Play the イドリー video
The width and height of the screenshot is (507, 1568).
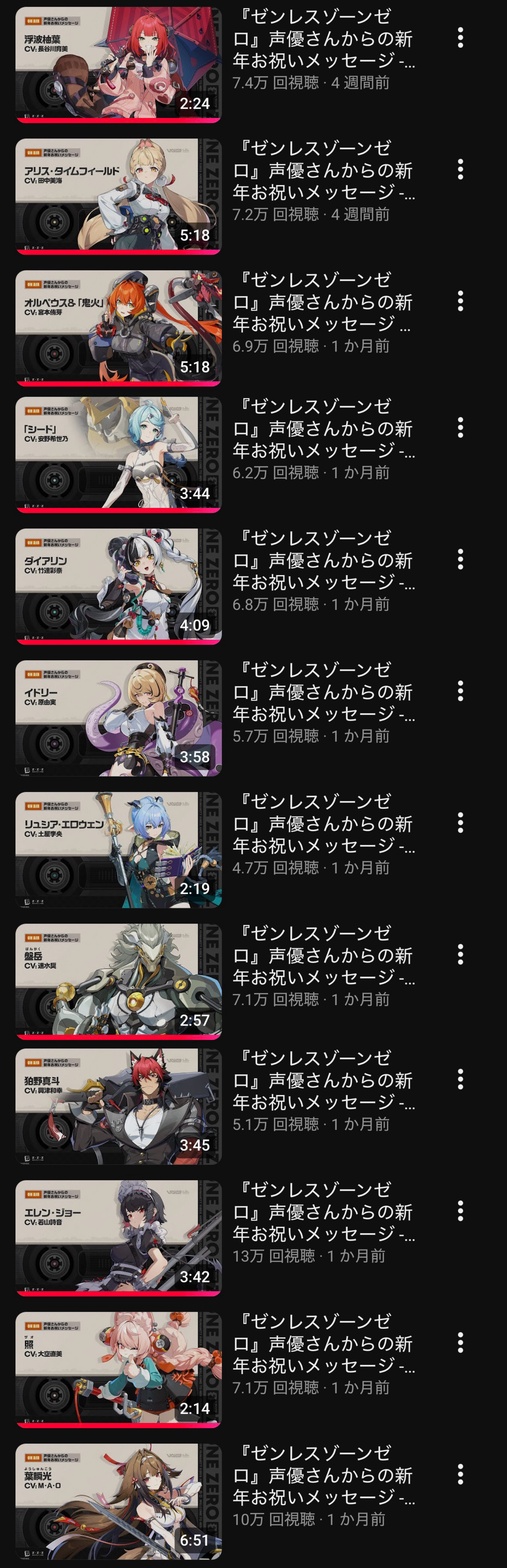pos(119,718)
